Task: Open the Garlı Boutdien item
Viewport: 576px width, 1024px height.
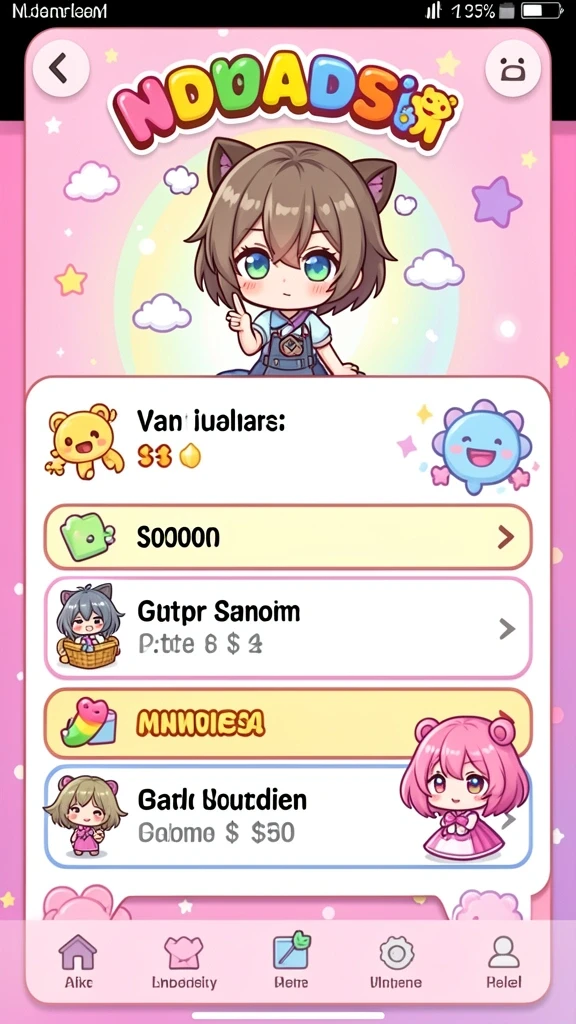Action: click(x=288, y=816)
